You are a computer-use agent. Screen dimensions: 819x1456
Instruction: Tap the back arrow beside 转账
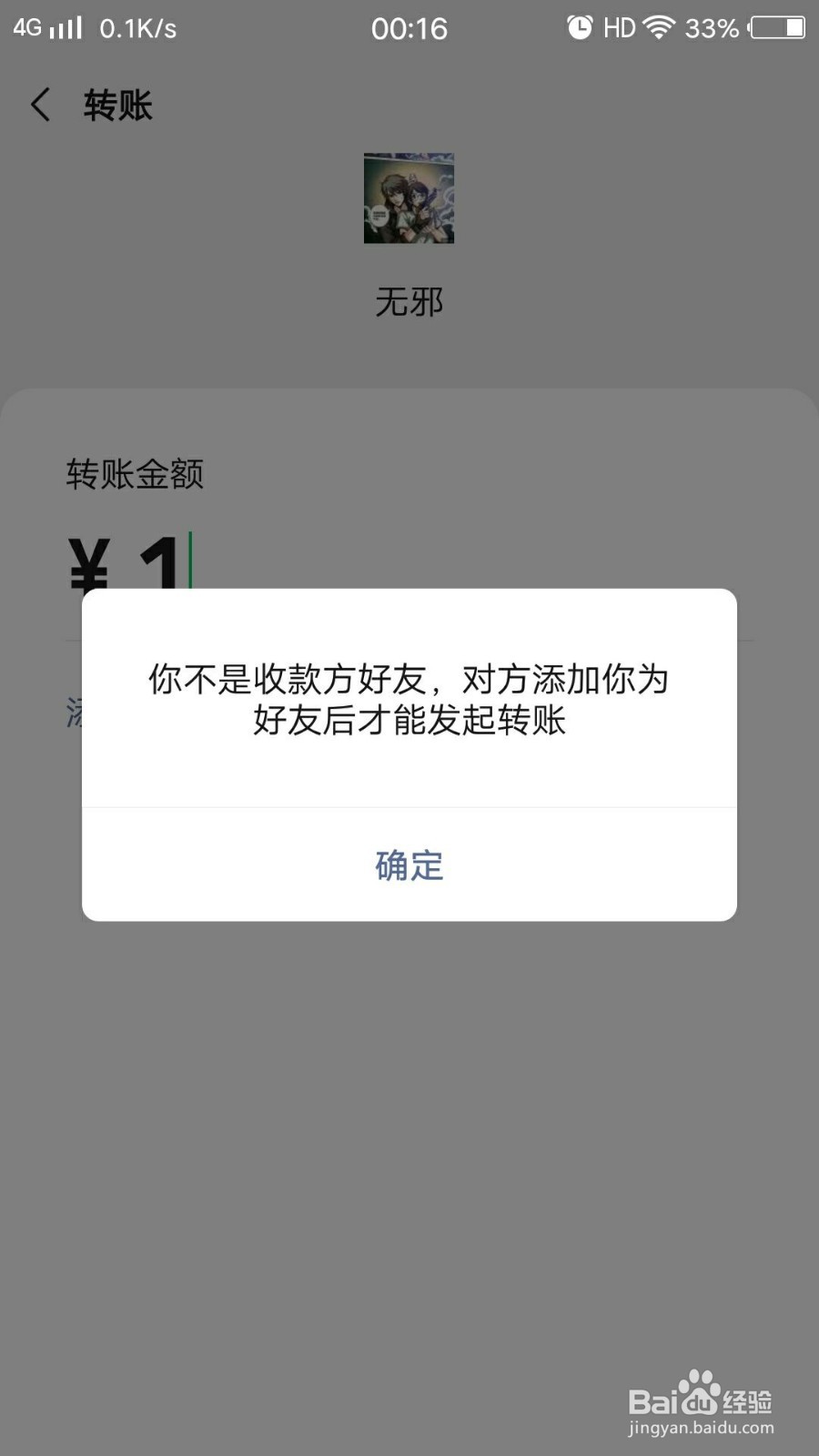40,105
